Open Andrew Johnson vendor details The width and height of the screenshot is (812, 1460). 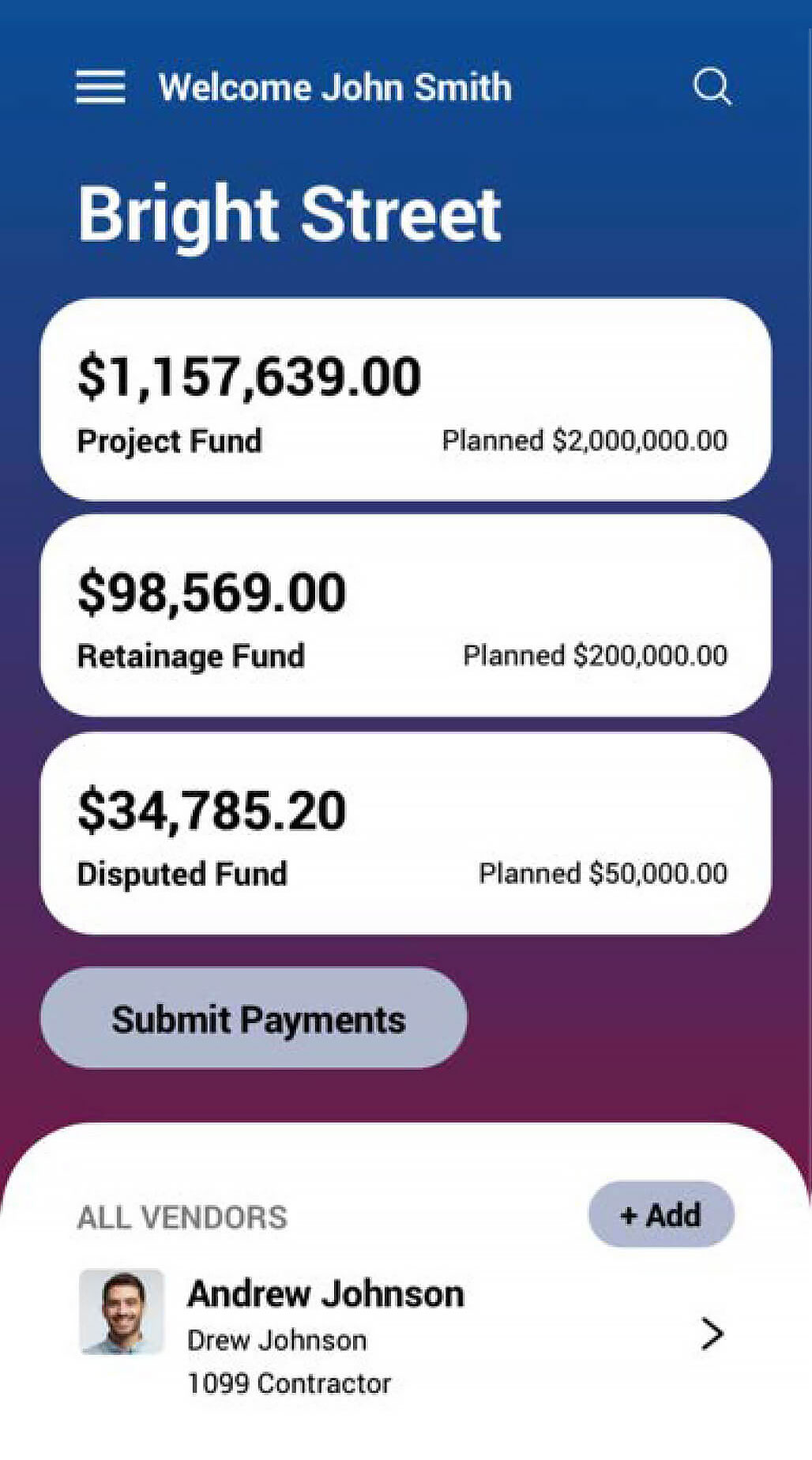(x=403, y=1335)
